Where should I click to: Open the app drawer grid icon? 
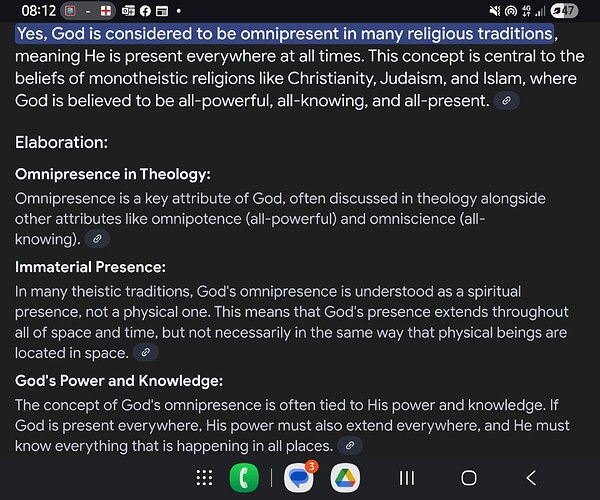[204, 478]
